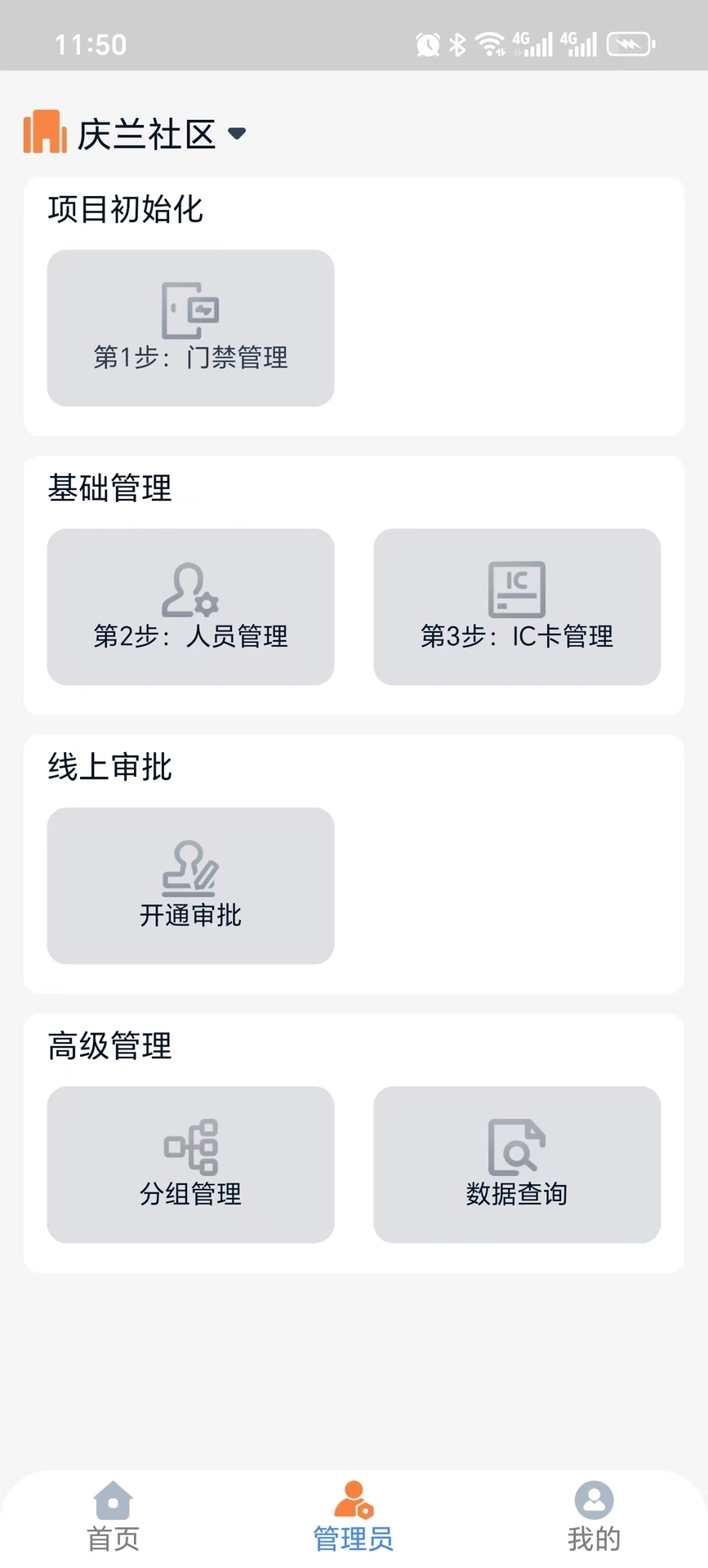Tap the 开通审批 card under 线上审批
This screenshot has height=1568, width=708.
pyautogui.click(x=190, y=885)
